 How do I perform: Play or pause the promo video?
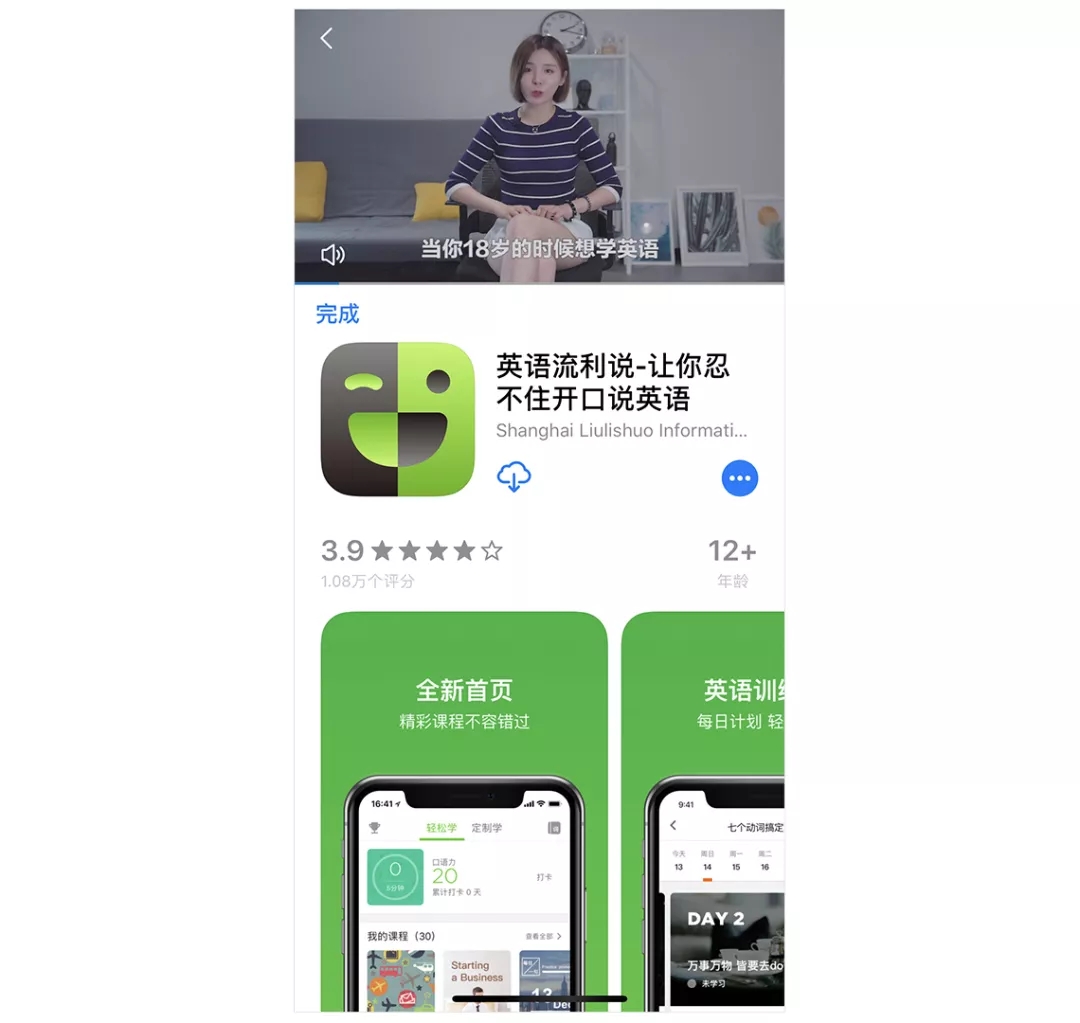[539, 146]
